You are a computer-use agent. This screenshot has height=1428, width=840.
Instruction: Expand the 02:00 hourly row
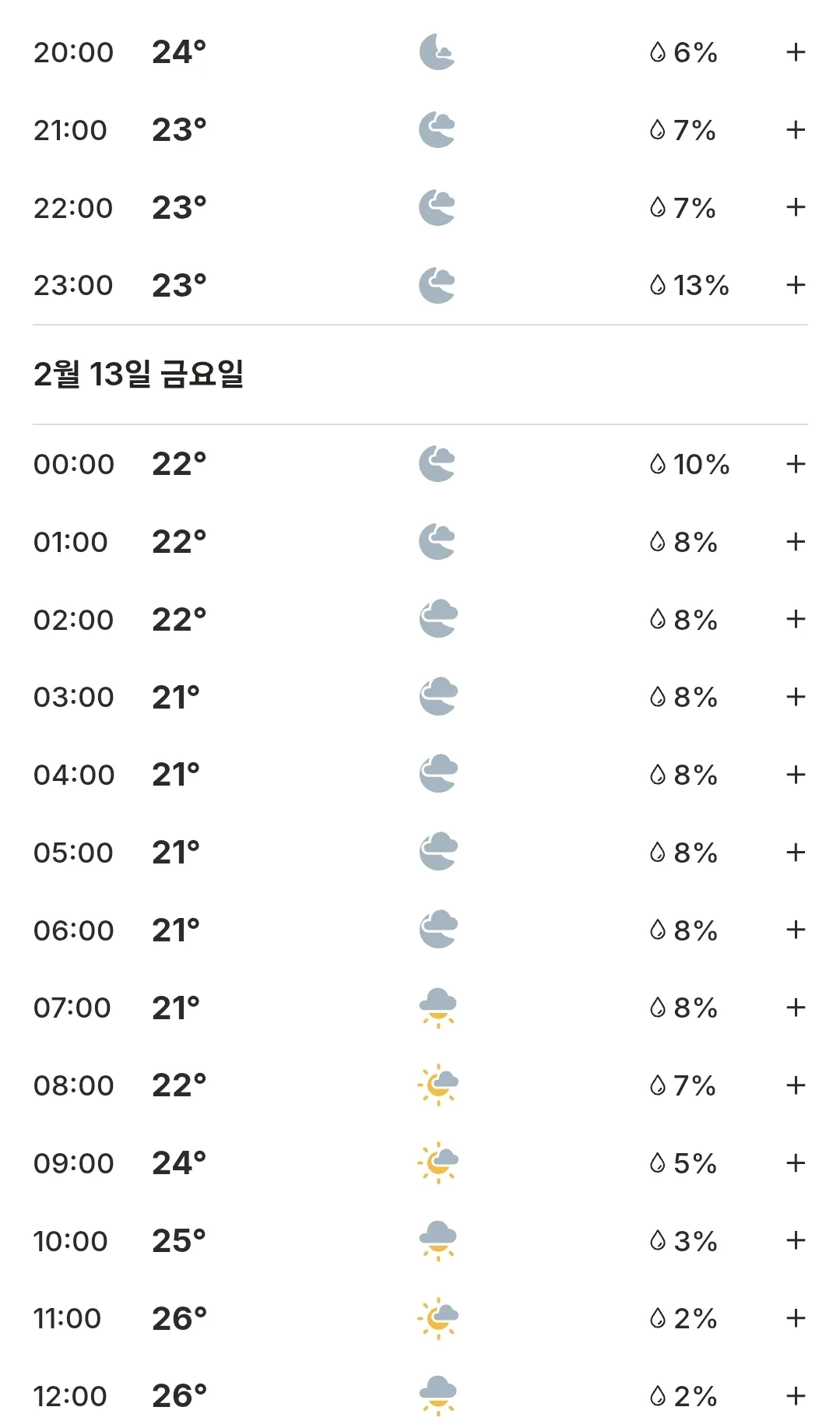tap(795, 619)
